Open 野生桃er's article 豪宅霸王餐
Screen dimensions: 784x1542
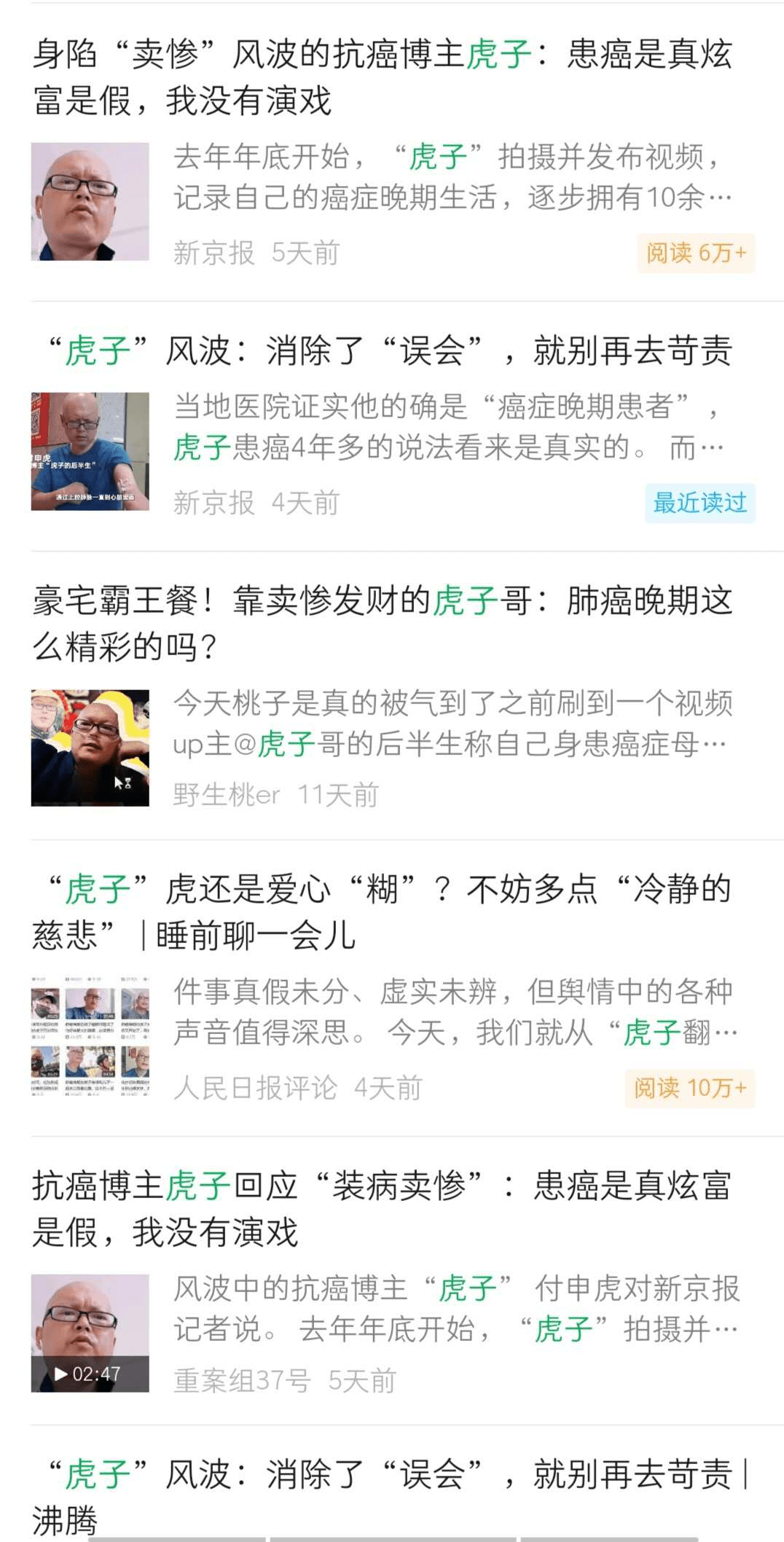point(382,623)
